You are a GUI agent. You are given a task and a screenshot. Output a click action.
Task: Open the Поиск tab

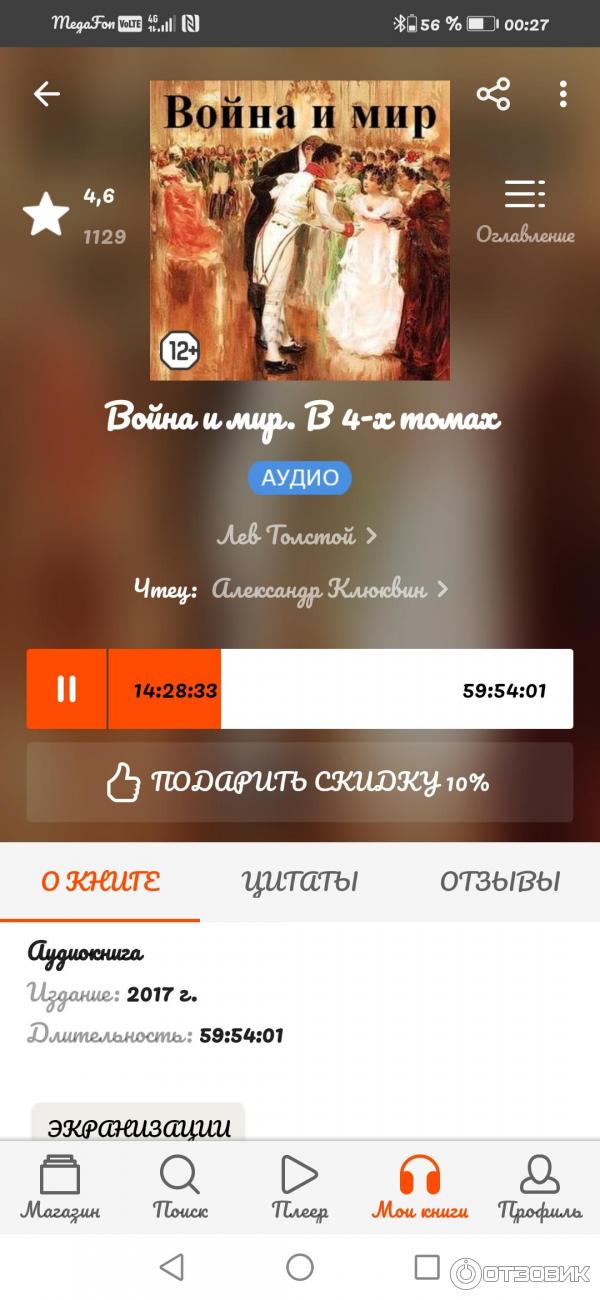(x=180, y=1187)
